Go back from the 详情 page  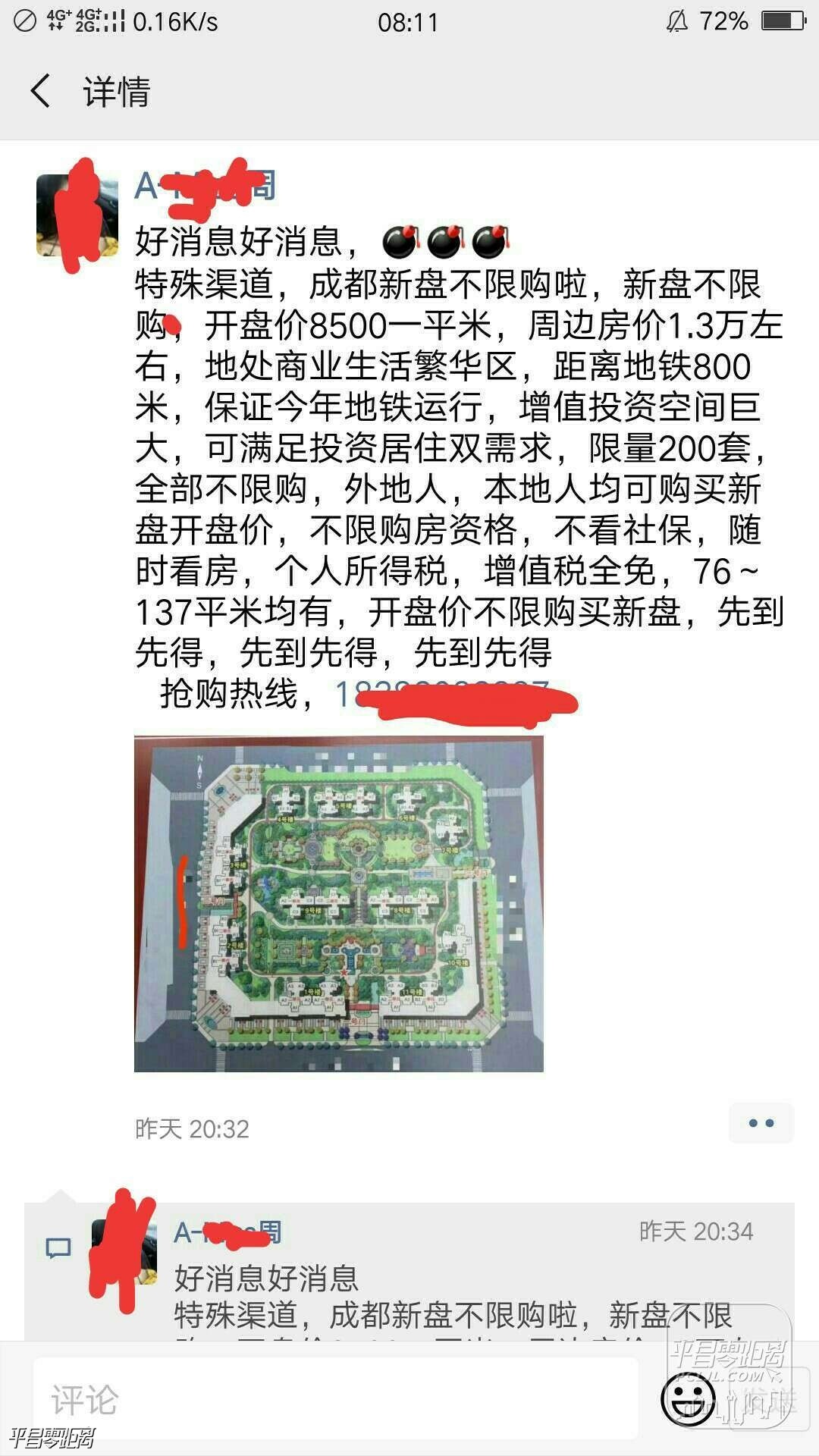[41, 92]
